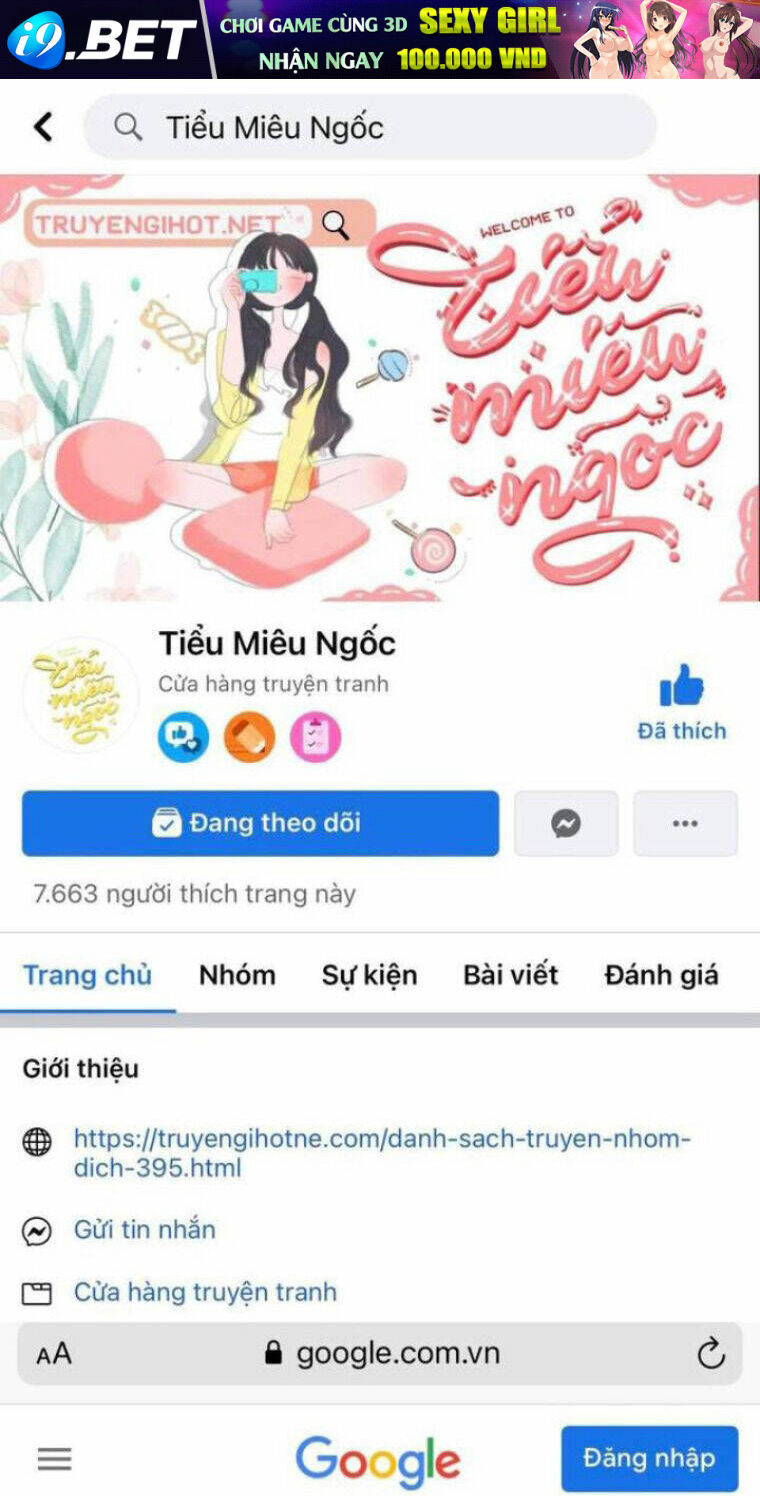View the Đánh giá tab
The image size is (760, 1496).
tap(661, 975)
